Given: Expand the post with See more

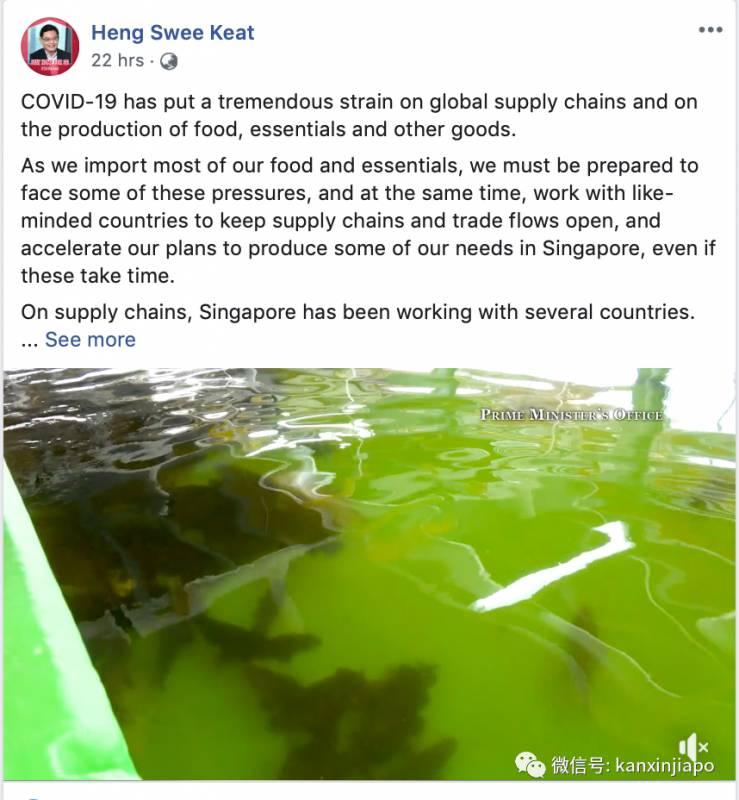Looking at the screenshot, I should coord(90,339).
